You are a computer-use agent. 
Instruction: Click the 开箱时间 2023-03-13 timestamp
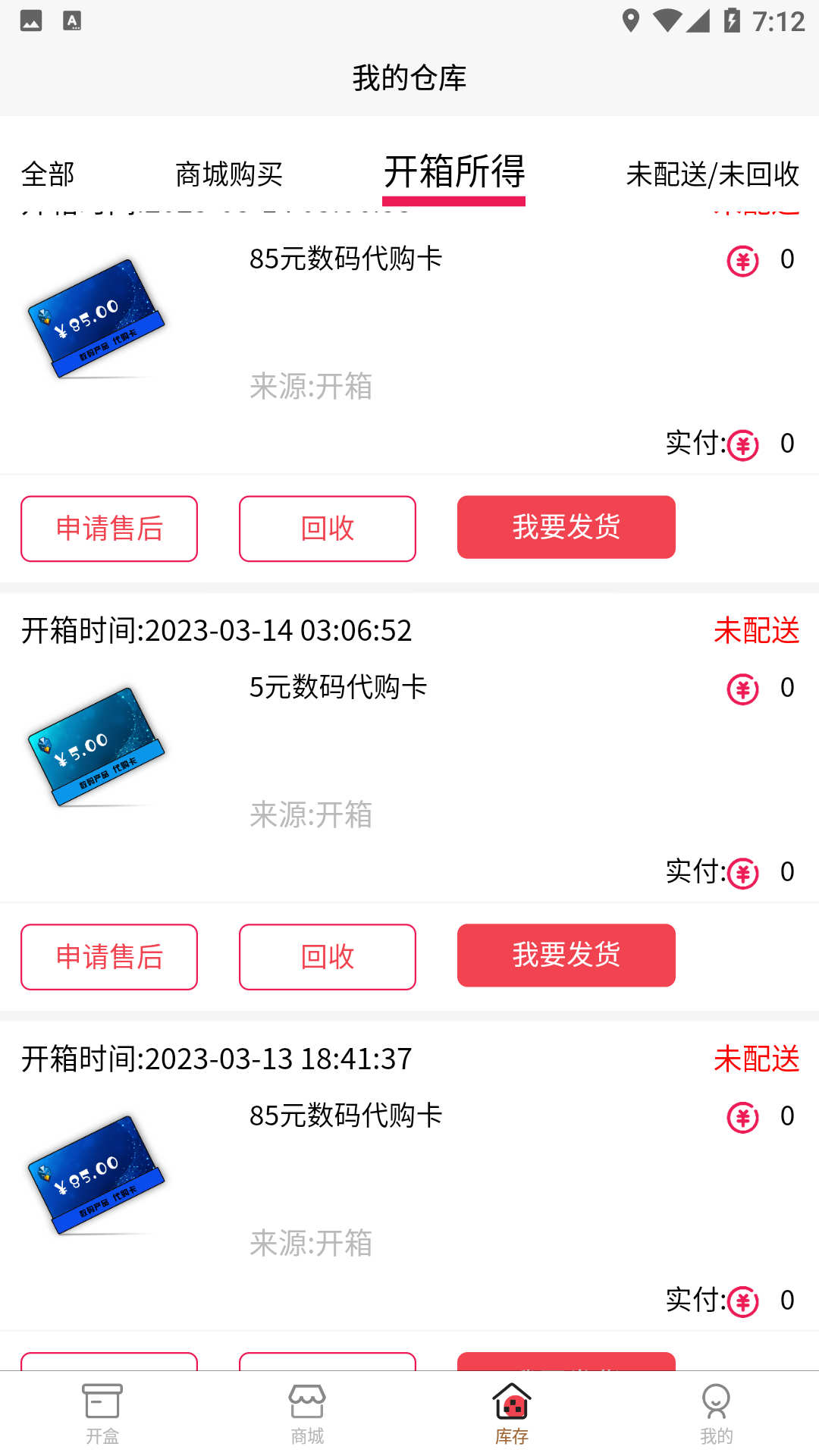coord(215,1059)
